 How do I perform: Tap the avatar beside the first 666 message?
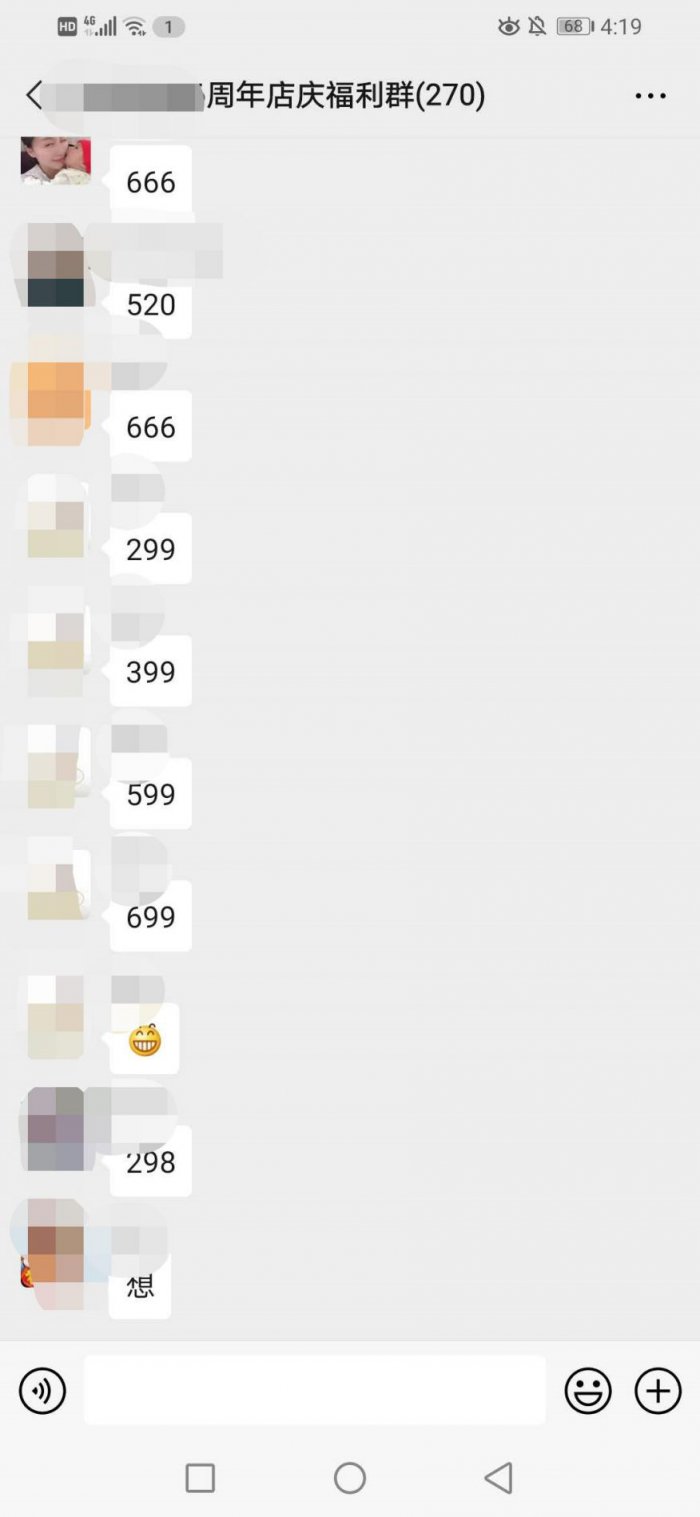coord(55,162)
